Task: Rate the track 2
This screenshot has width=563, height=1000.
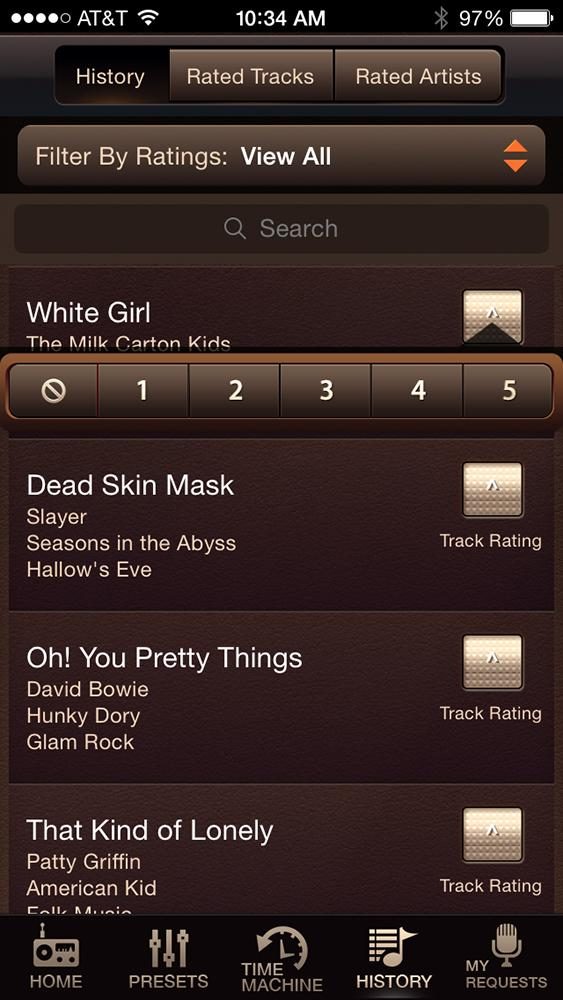Action: pyautogui.click(x=235, y=391)
